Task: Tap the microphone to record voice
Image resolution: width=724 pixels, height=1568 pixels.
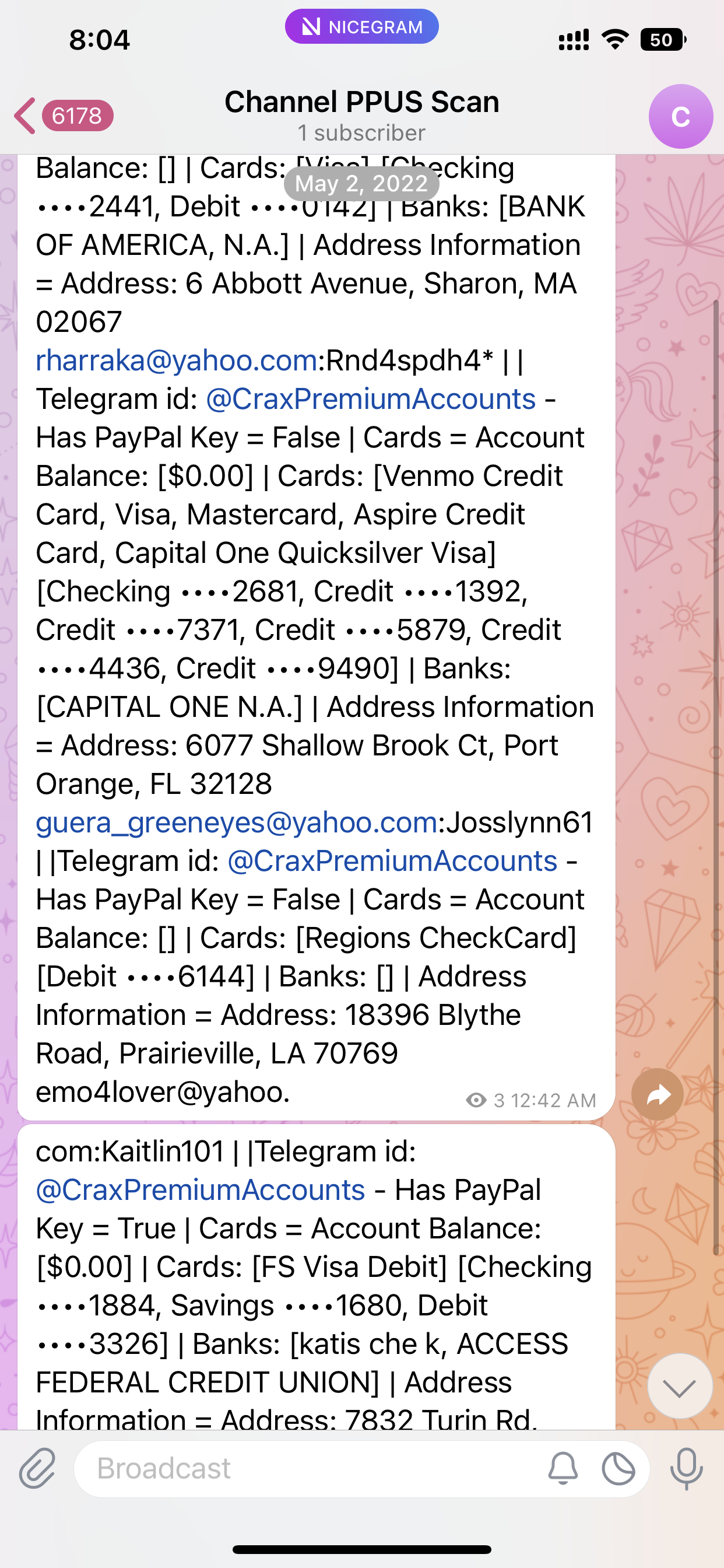Action: click(x=687, y=1468)
